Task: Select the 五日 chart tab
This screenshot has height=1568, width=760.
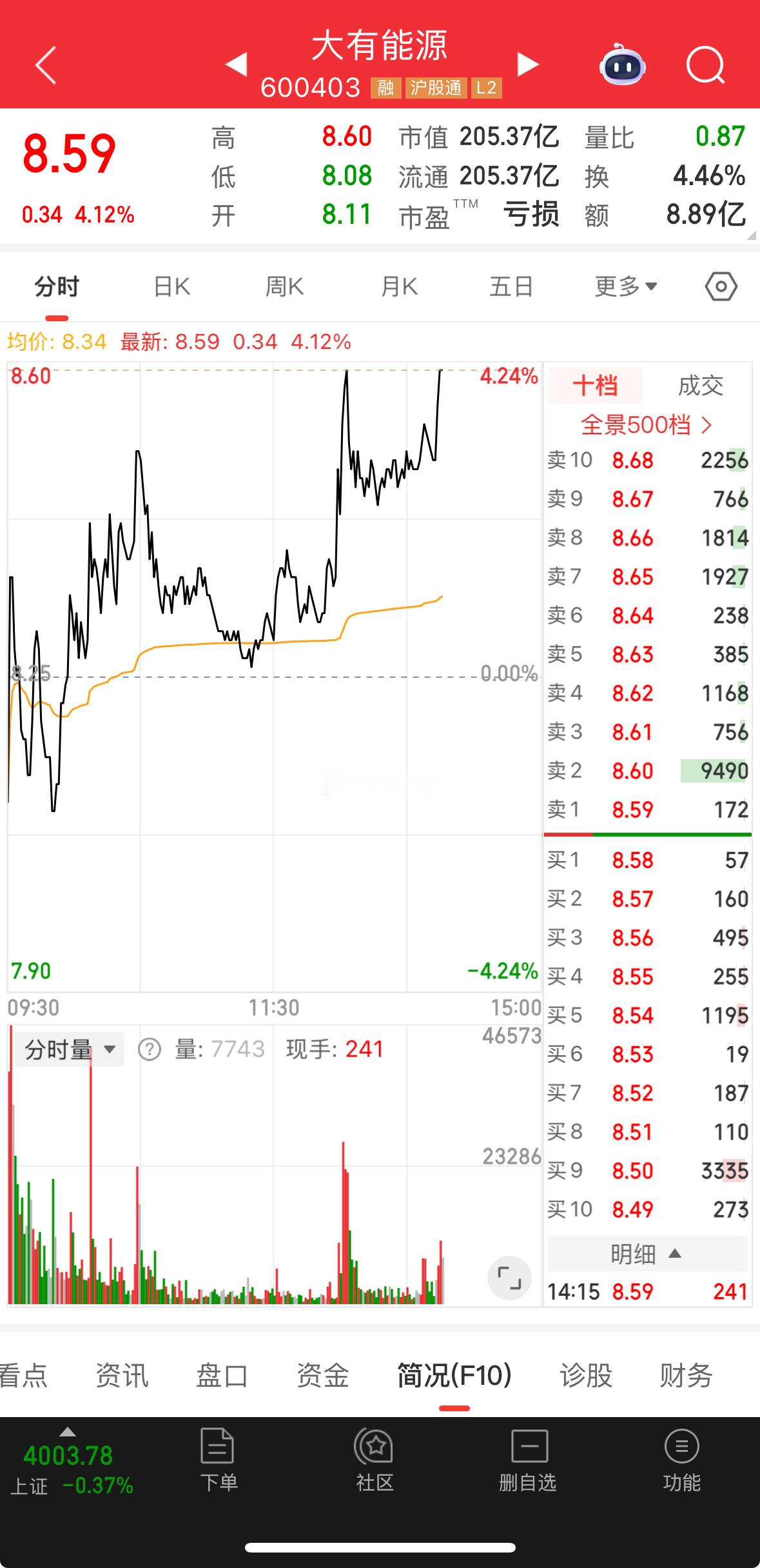Action: (511, 286)
